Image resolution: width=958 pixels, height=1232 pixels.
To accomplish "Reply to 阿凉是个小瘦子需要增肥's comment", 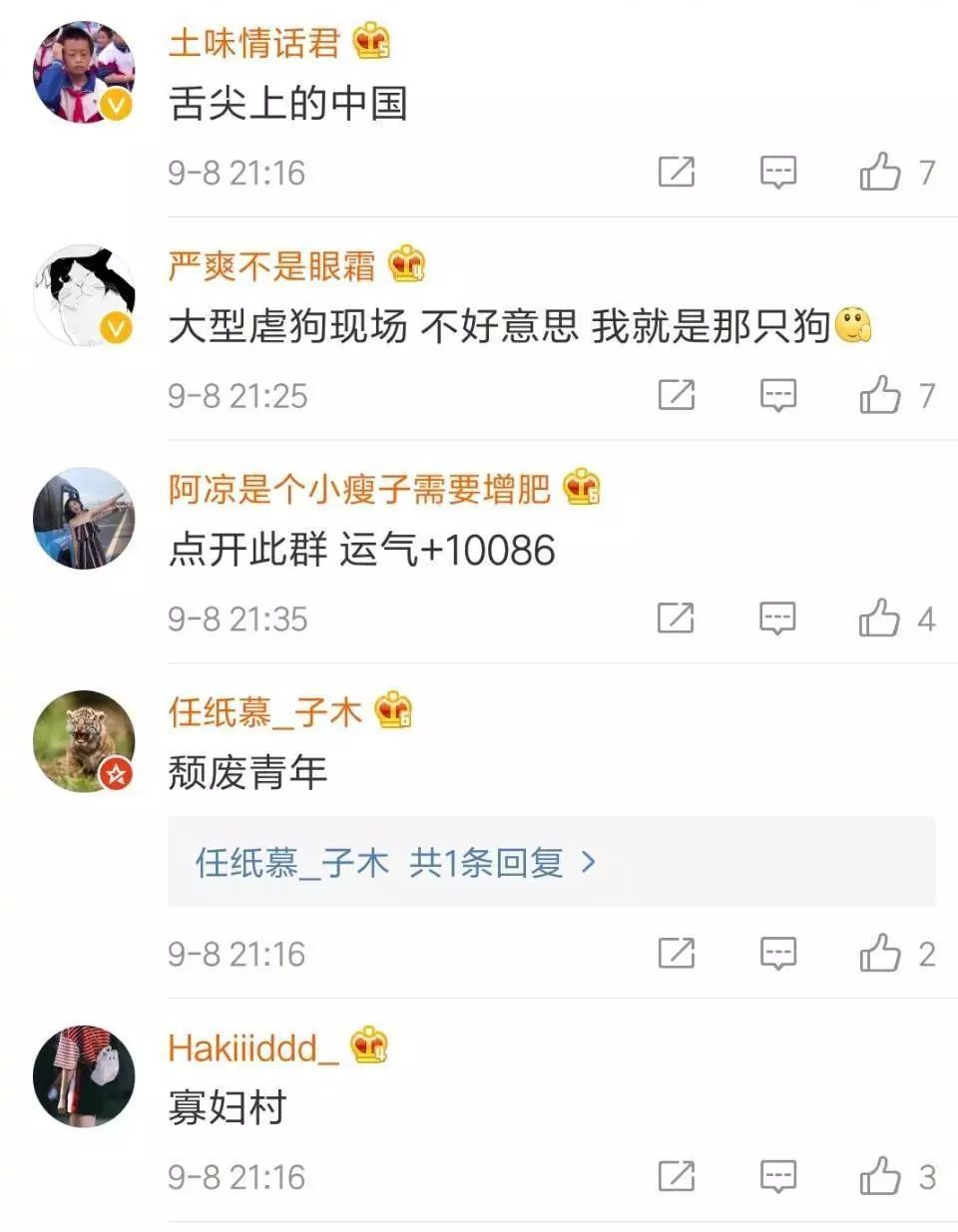I will pyautogui.click(x=778, y=618).
